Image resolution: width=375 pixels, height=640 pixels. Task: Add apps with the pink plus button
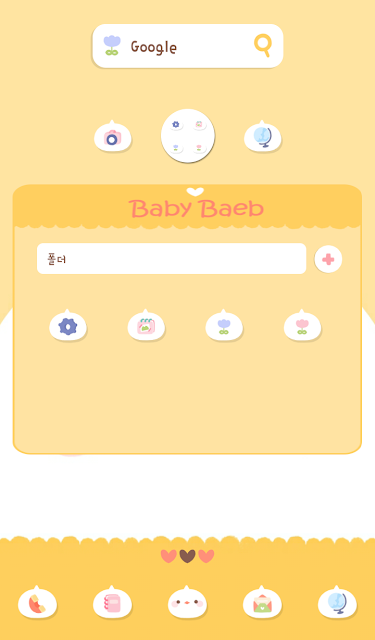[328, 259]
